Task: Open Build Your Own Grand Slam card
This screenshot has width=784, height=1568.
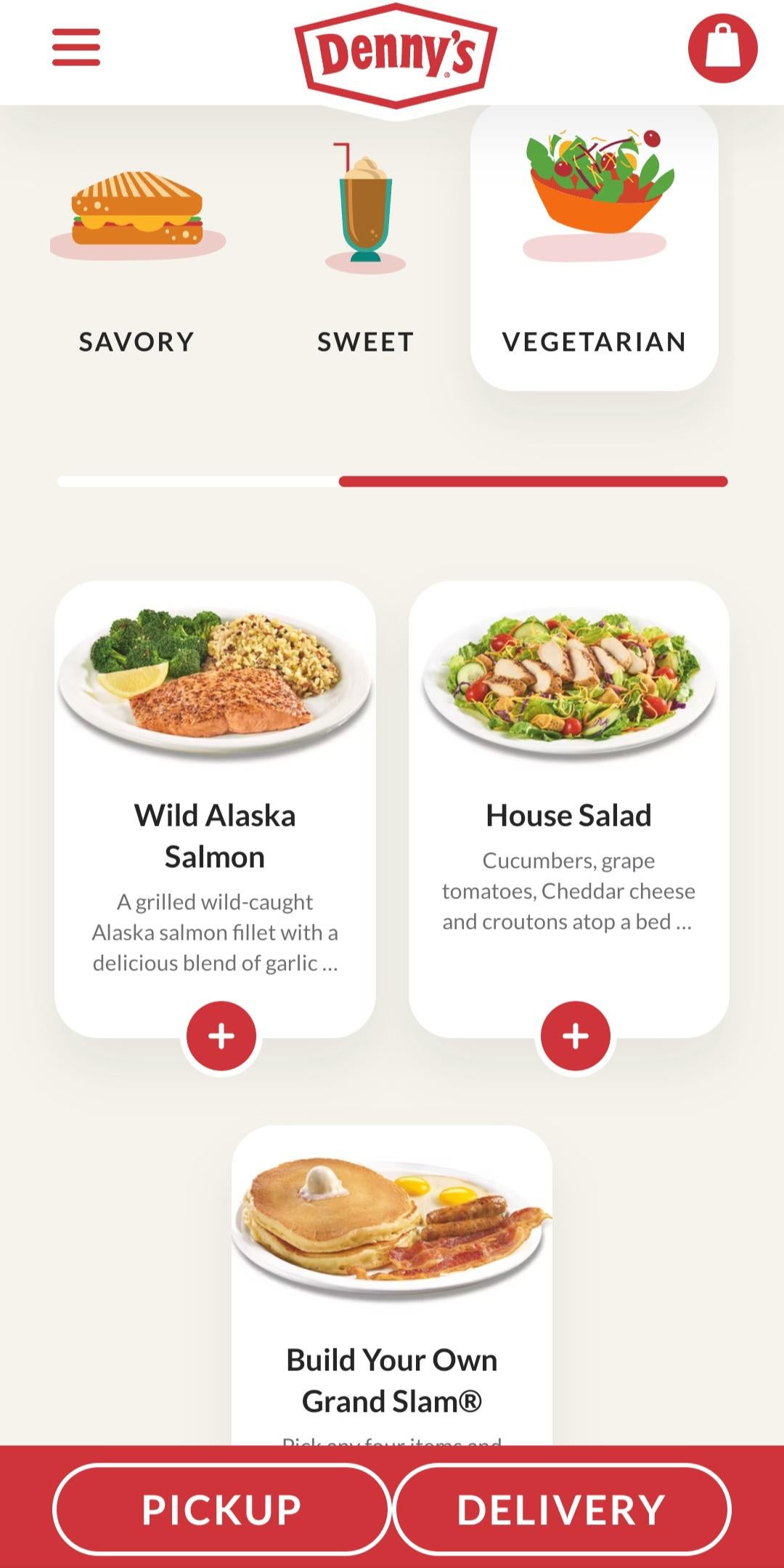Action: 392,1284
